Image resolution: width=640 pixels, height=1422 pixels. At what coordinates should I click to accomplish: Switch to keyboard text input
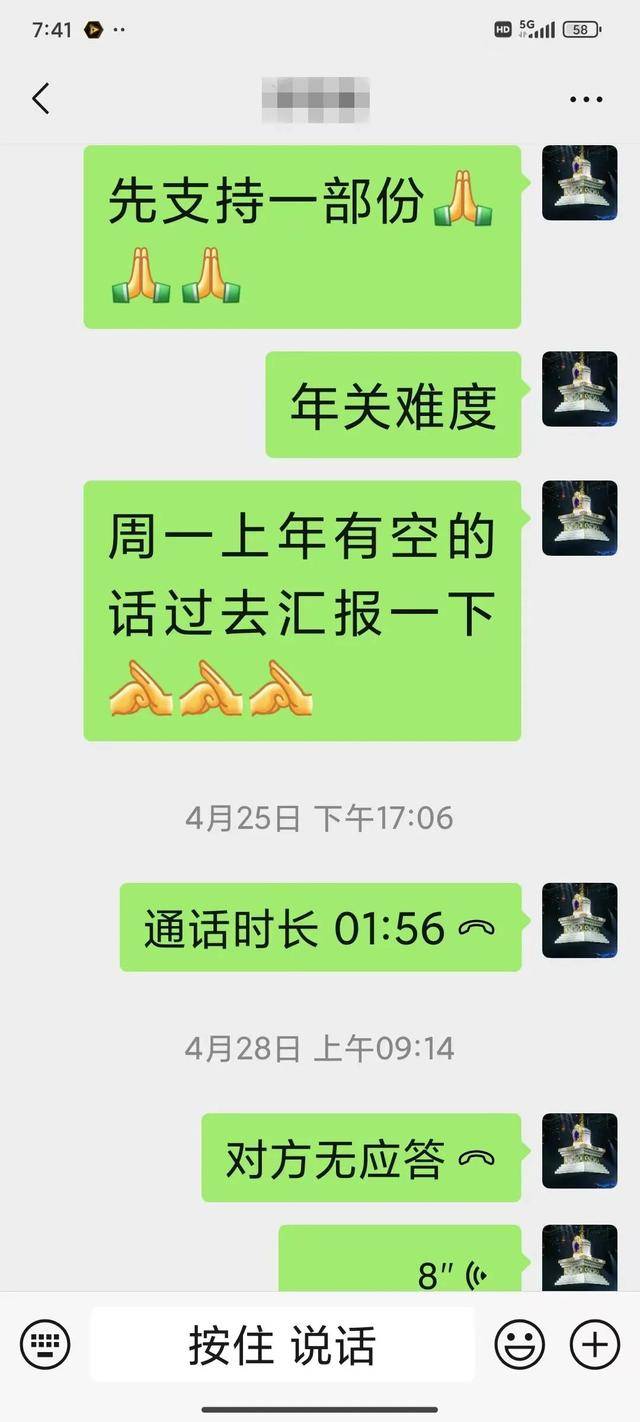[45, 1343]
